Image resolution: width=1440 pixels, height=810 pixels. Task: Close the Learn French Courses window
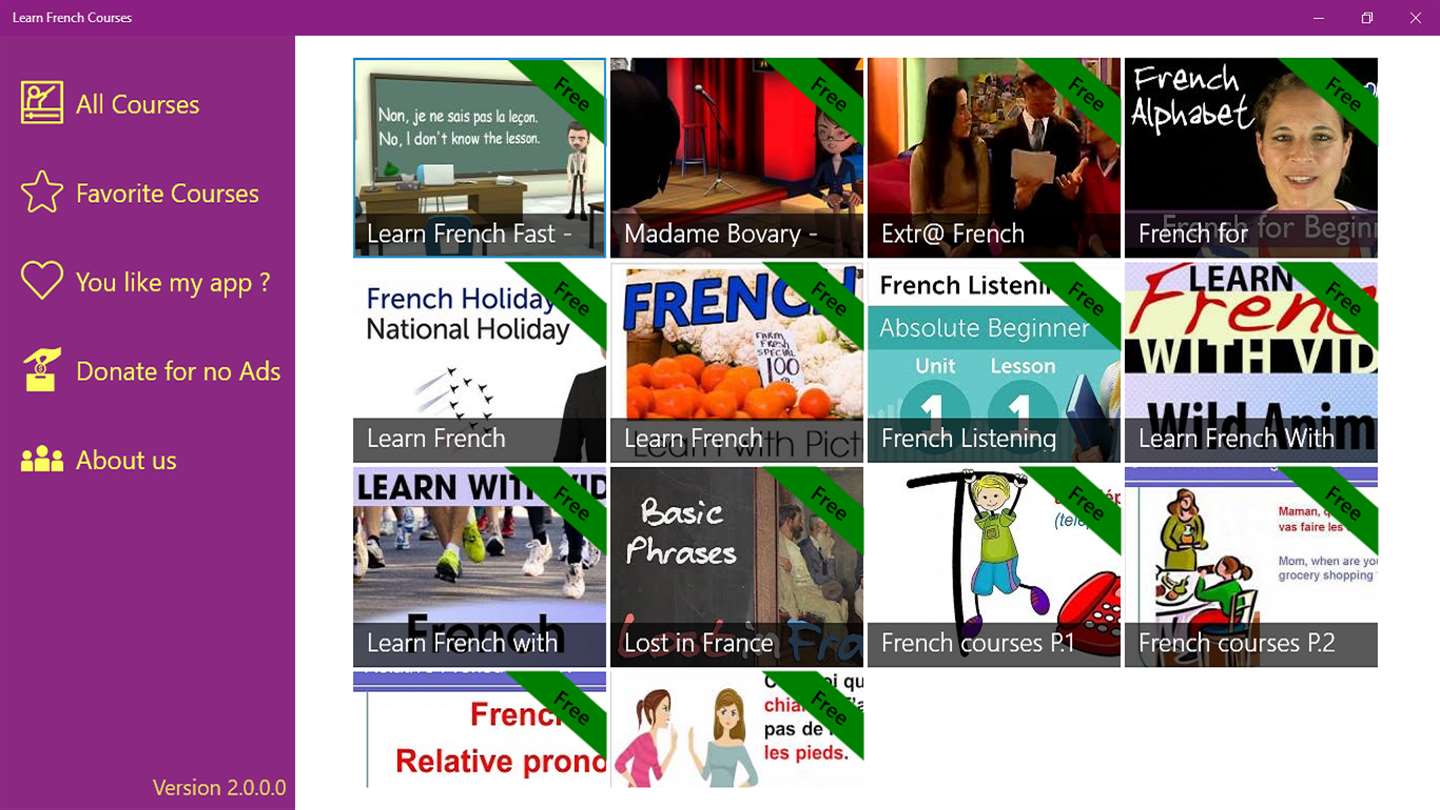point(1415,18)
